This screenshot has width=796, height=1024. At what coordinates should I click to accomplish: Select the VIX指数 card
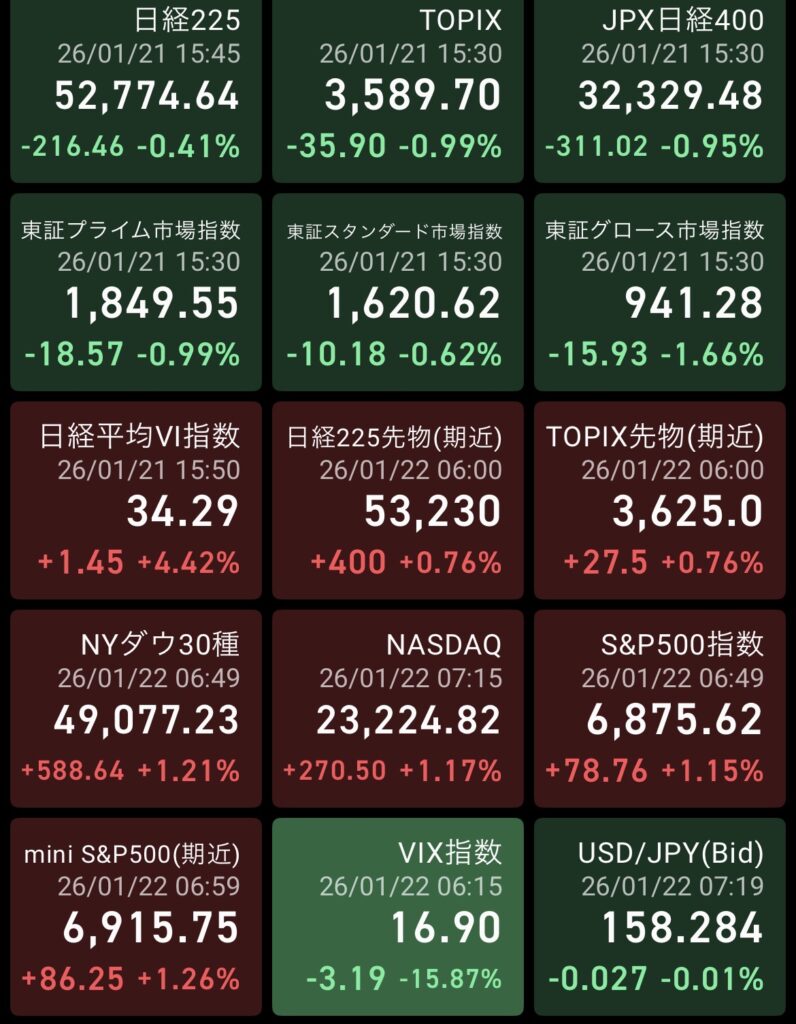pos(397,916)
